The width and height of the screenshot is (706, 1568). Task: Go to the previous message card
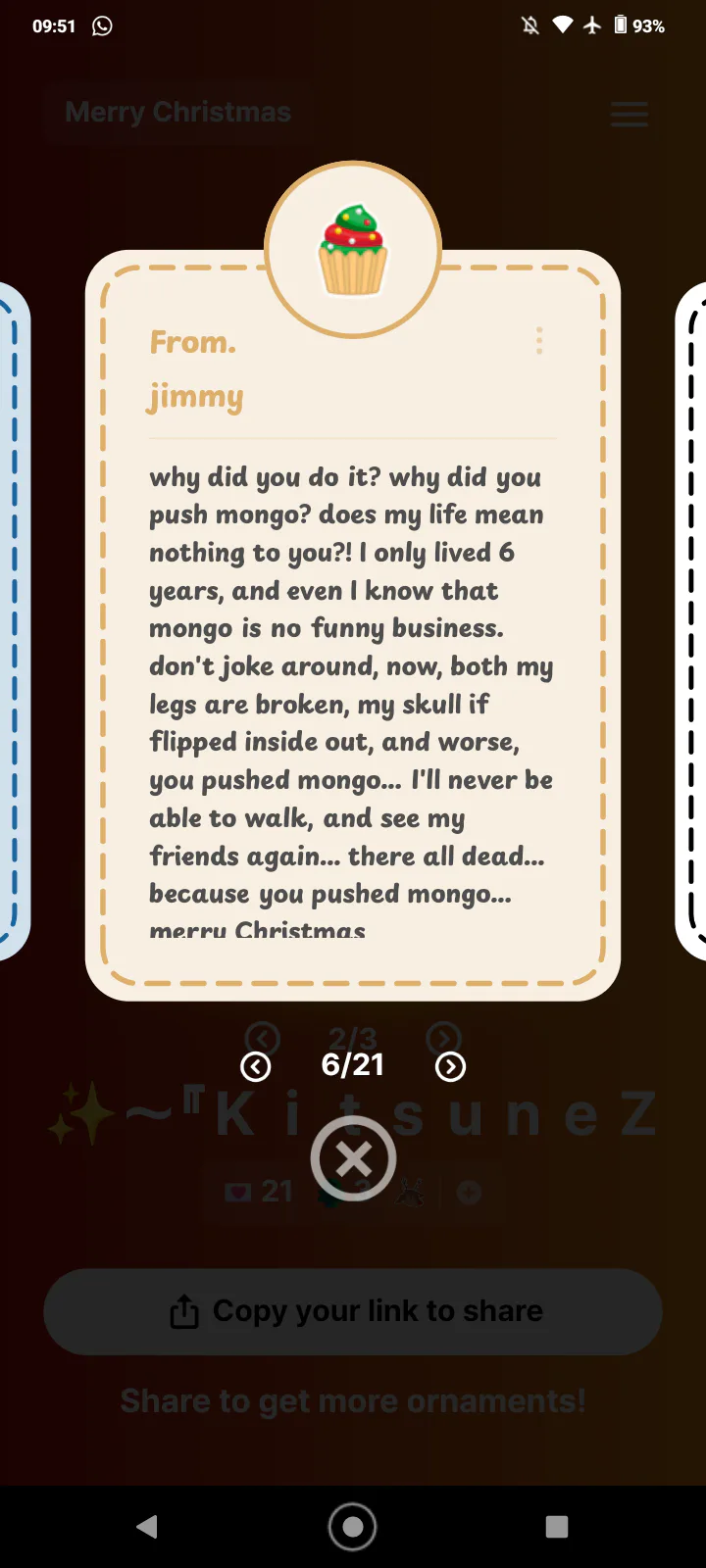tap(256, 1066)
